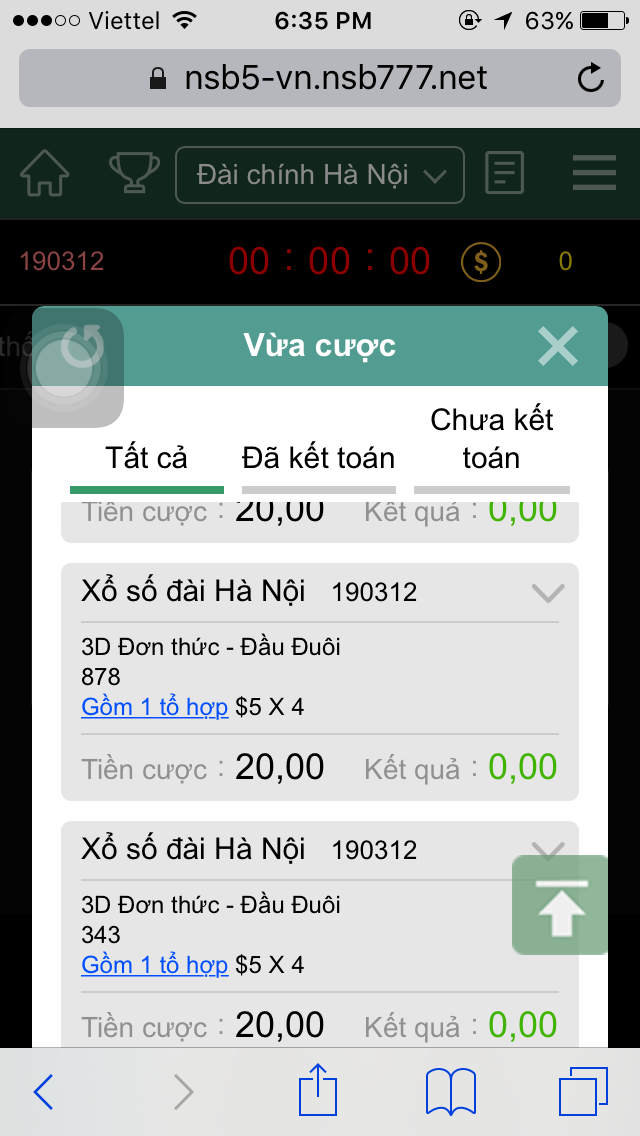Open the Đài chính Hà Nội dropdown
The height and width of the screenshot is (1136, 640).
[x=320, y=175]
